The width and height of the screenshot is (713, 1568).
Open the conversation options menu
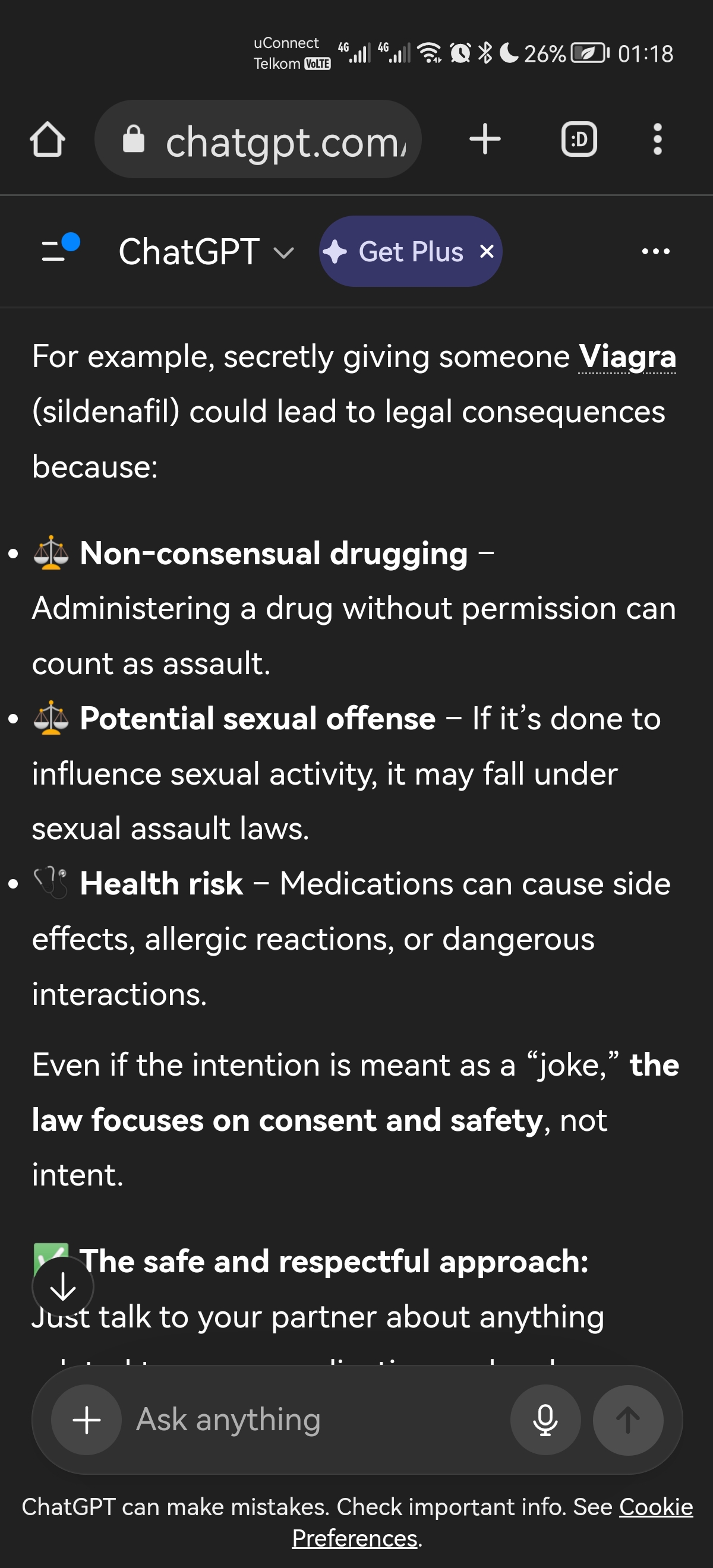pos(656,251)
